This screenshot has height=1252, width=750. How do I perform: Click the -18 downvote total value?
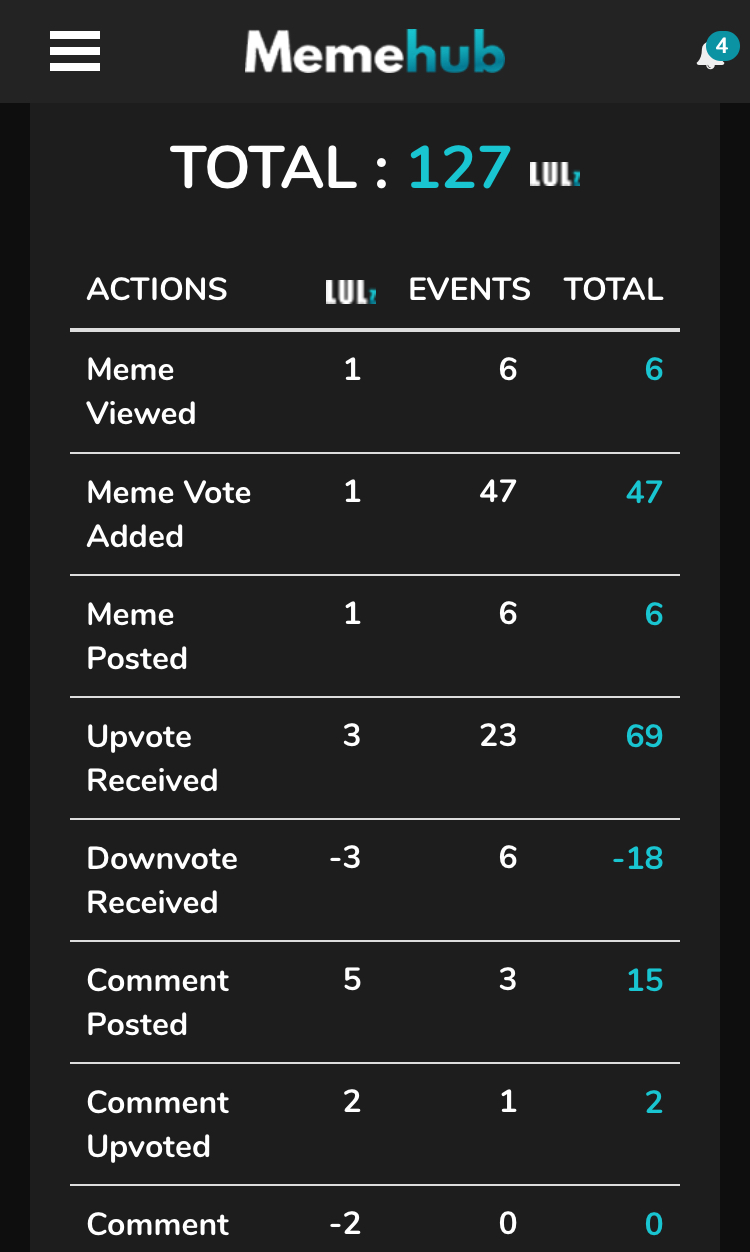(636, 858)
